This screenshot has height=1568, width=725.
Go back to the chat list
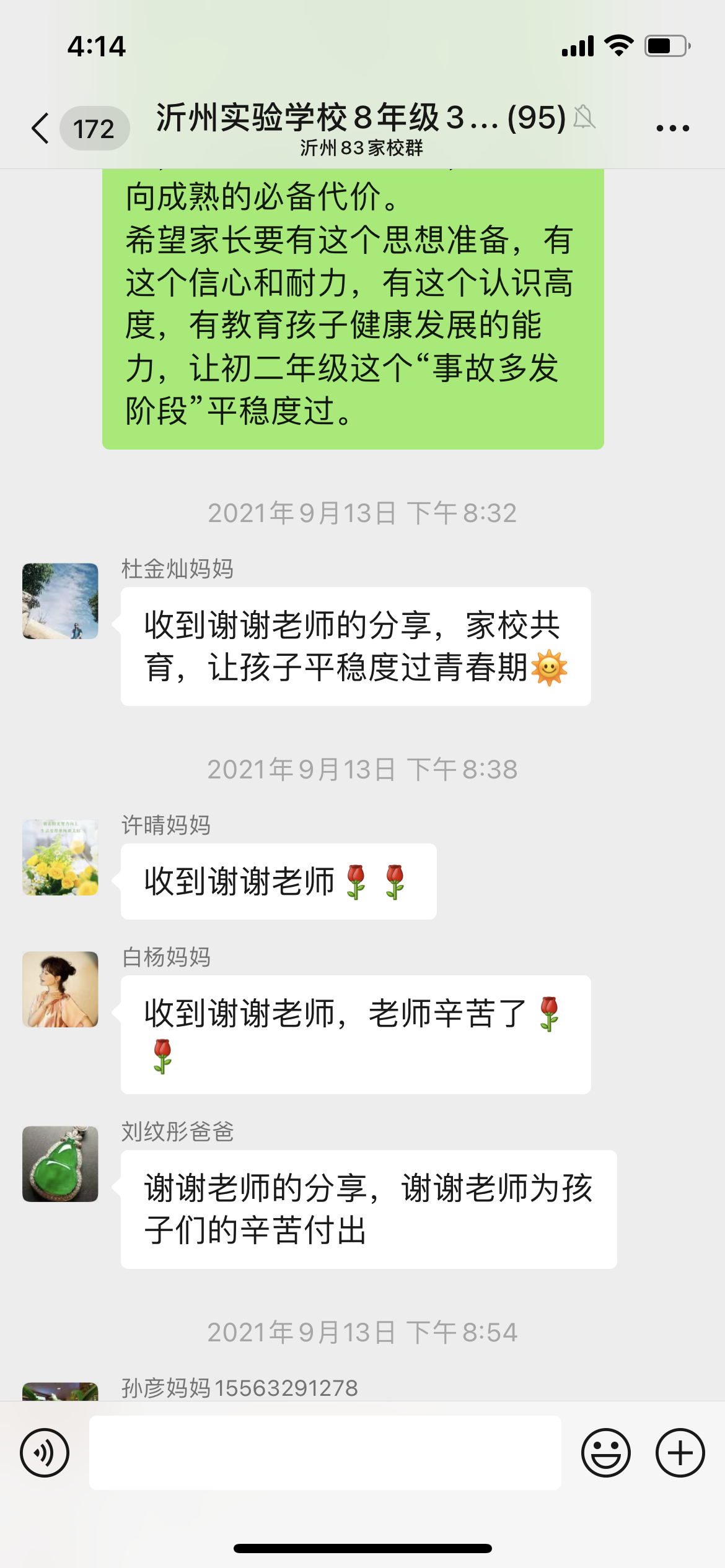[41, 129]
